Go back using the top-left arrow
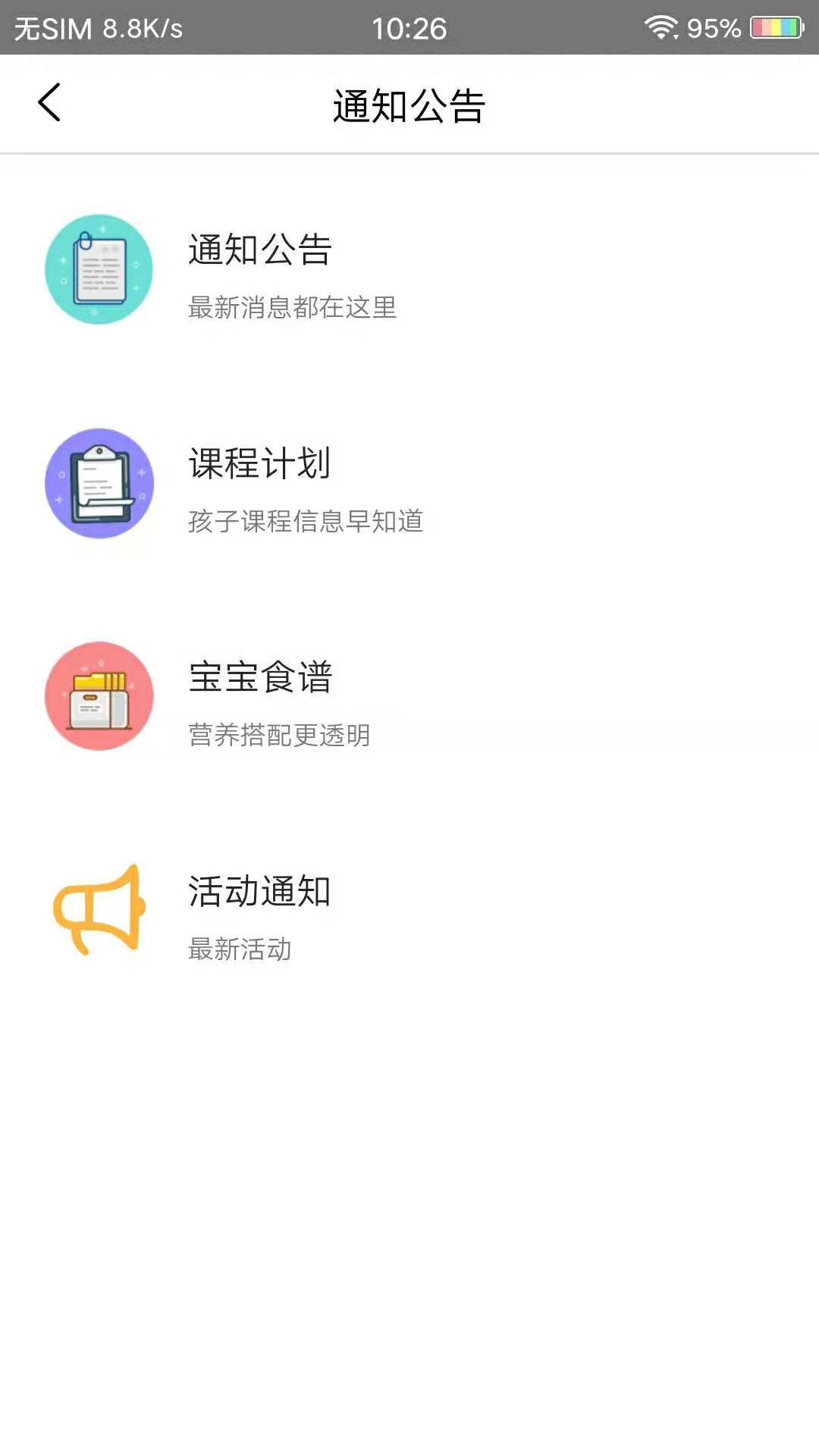The height and width of the screenshot is (1456, 819). [49, 103]
